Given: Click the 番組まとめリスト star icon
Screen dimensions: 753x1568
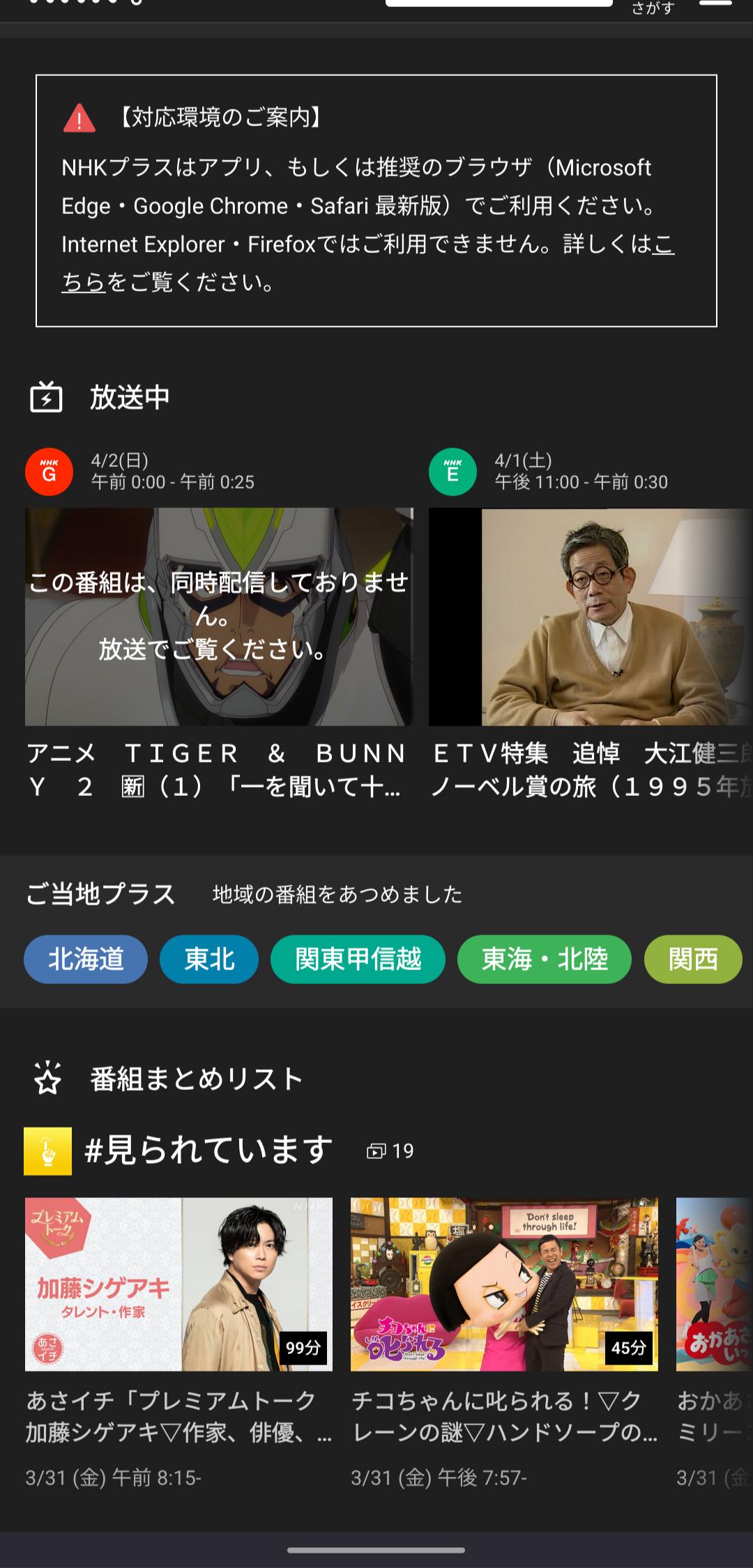Looking at the screenshot, I should (x=47, y=1077).
